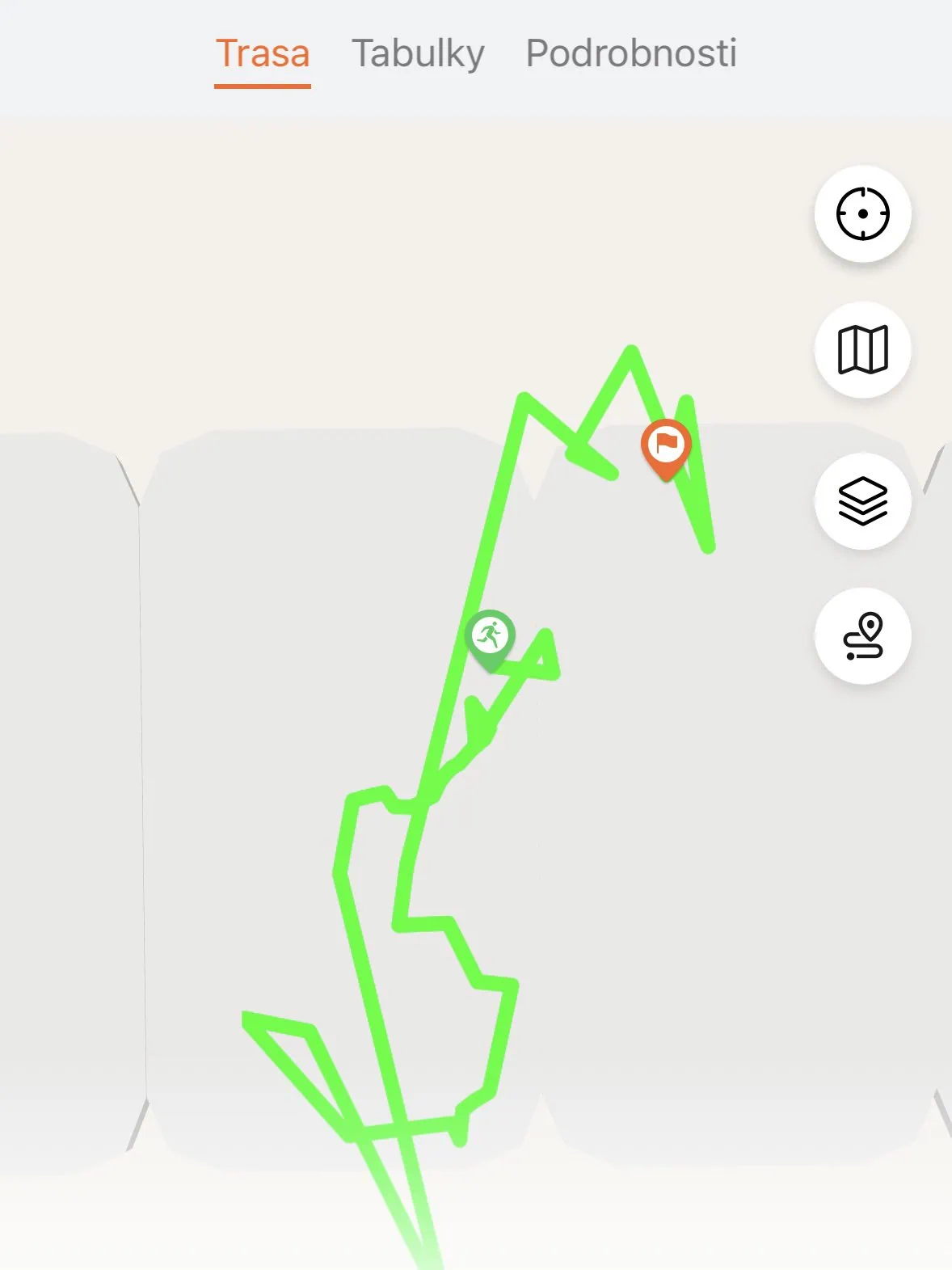
Task: Open the Podrobnosti tab
Action: 630,54
